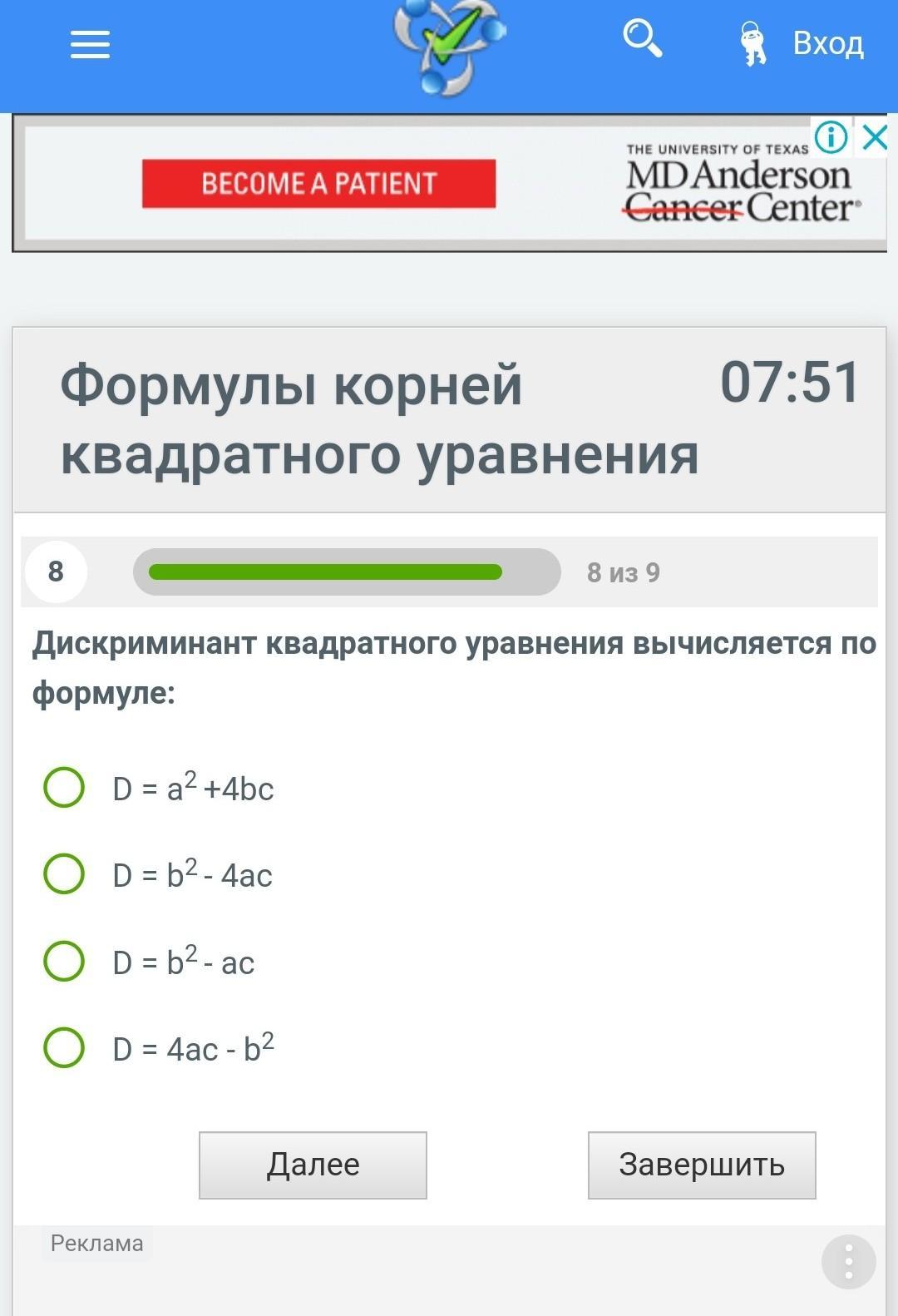
Task: Tap the Become a Patient ad button
Action: 318,183
